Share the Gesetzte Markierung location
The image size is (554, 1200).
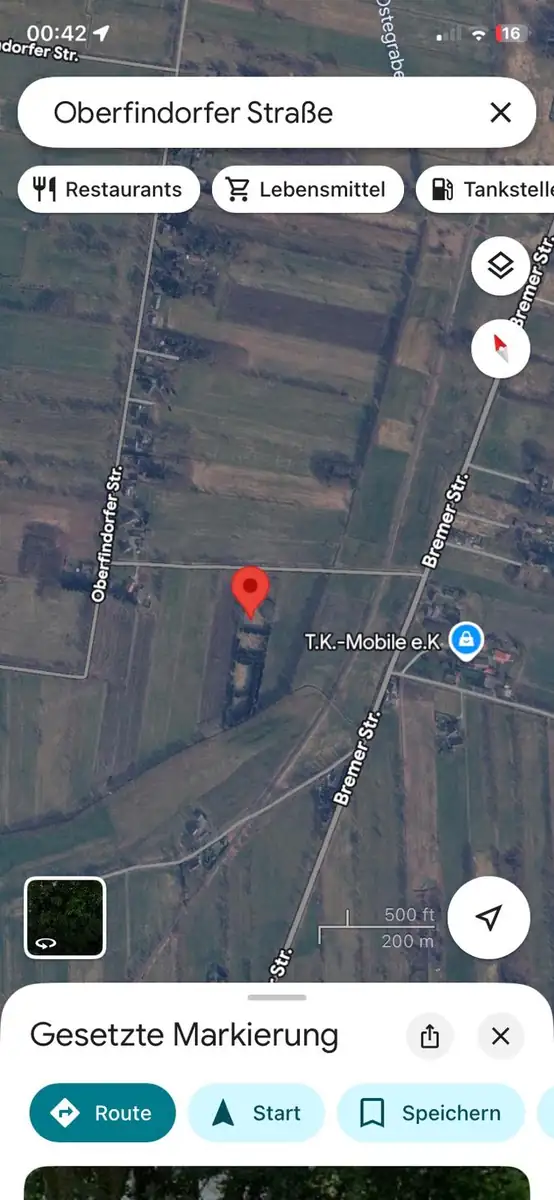click(430, 1036)
